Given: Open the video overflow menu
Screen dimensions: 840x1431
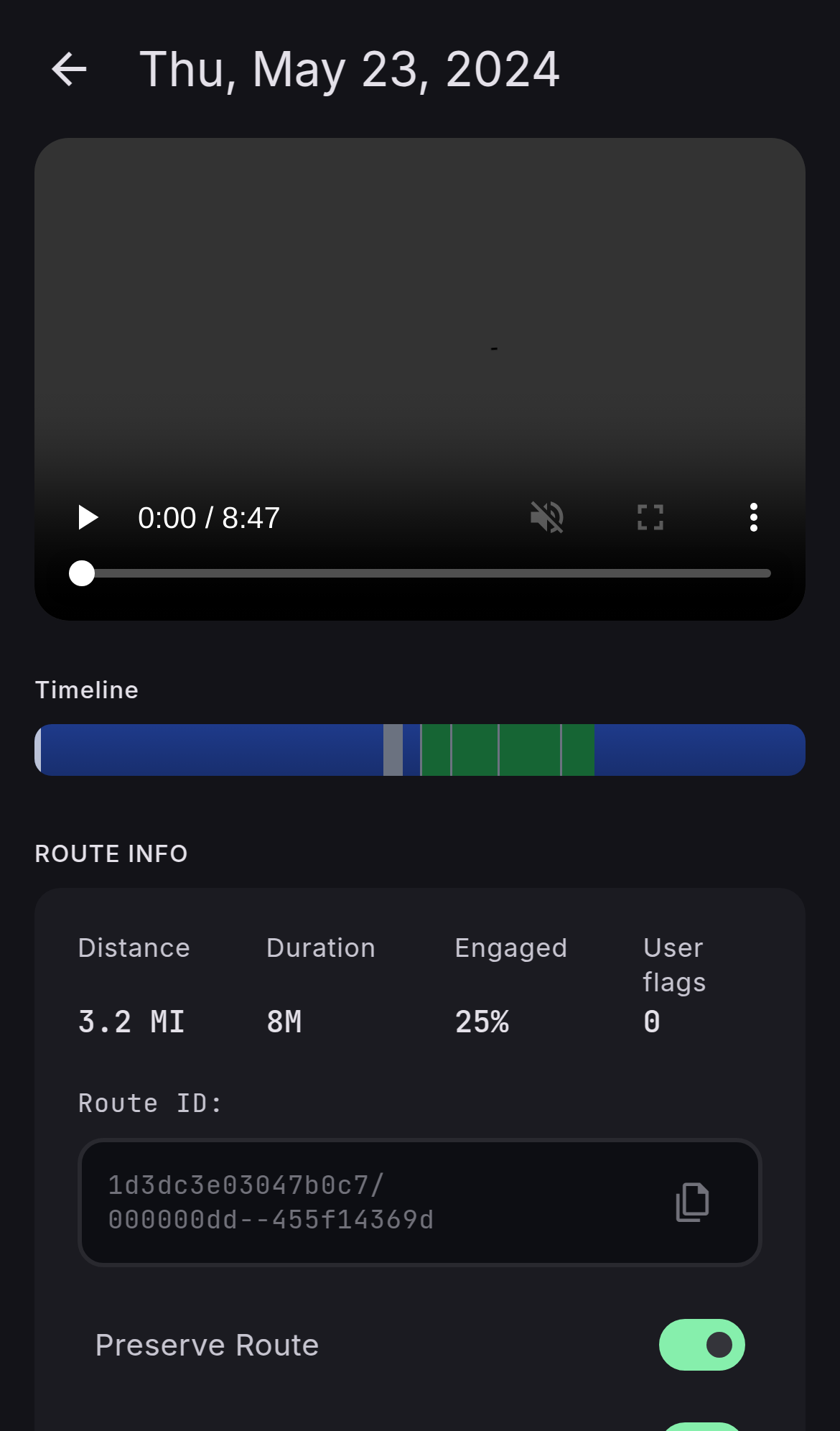Looking at the screenshot, I should pyautogui.click(x=753, y=517).
